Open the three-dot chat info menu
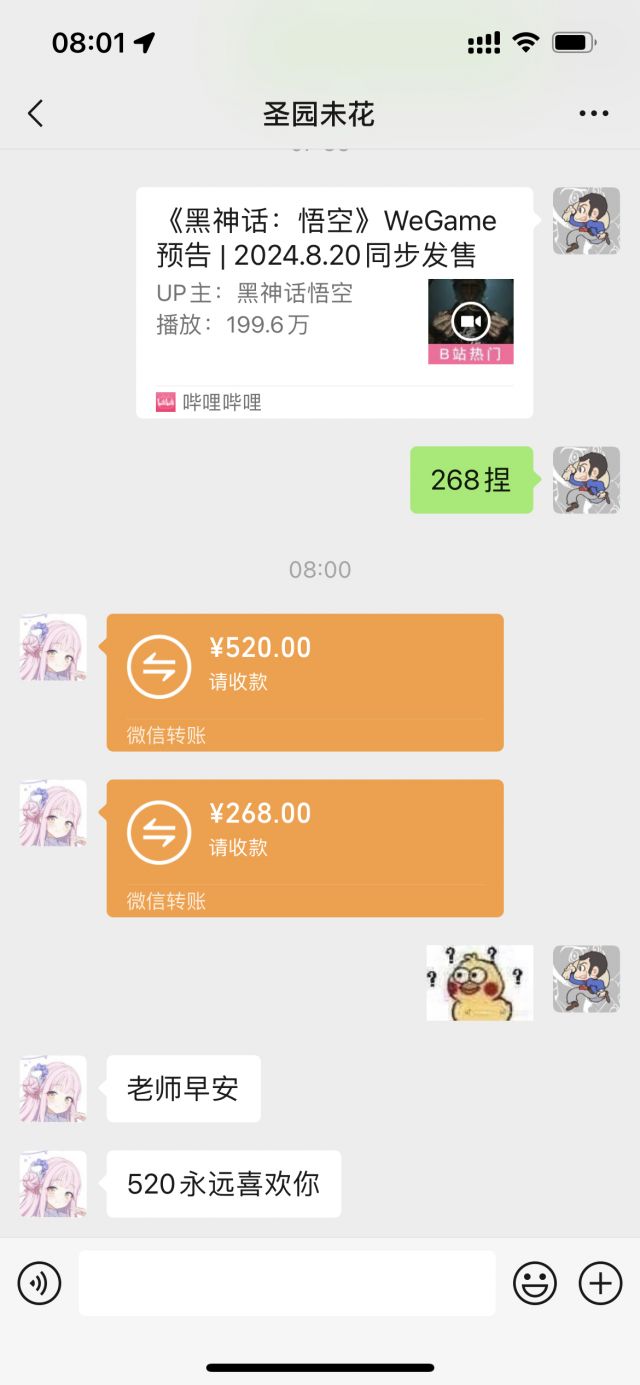 click(x=594, y=114)
